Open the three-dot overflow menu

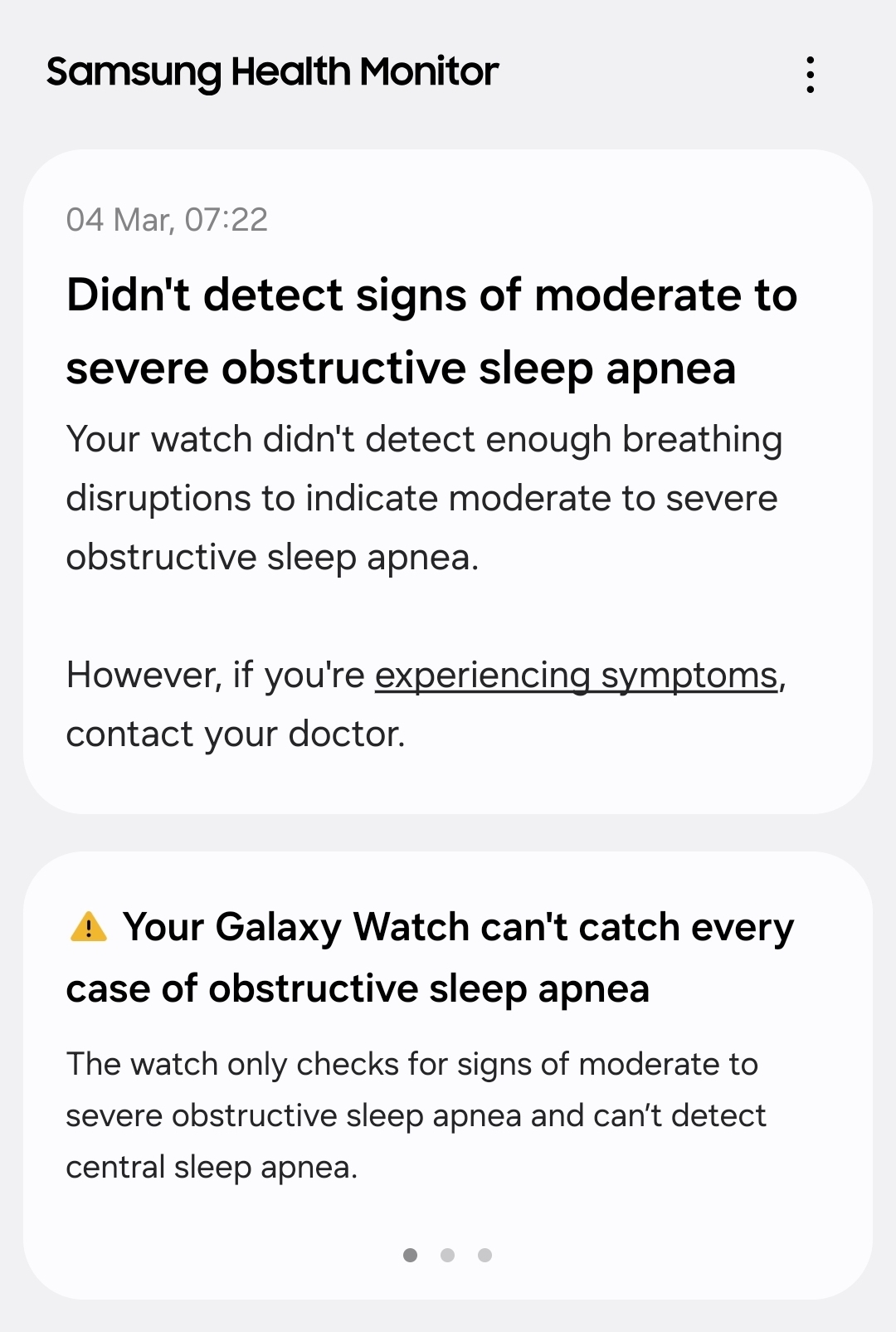pyautogui.click(x=811, y=73)
